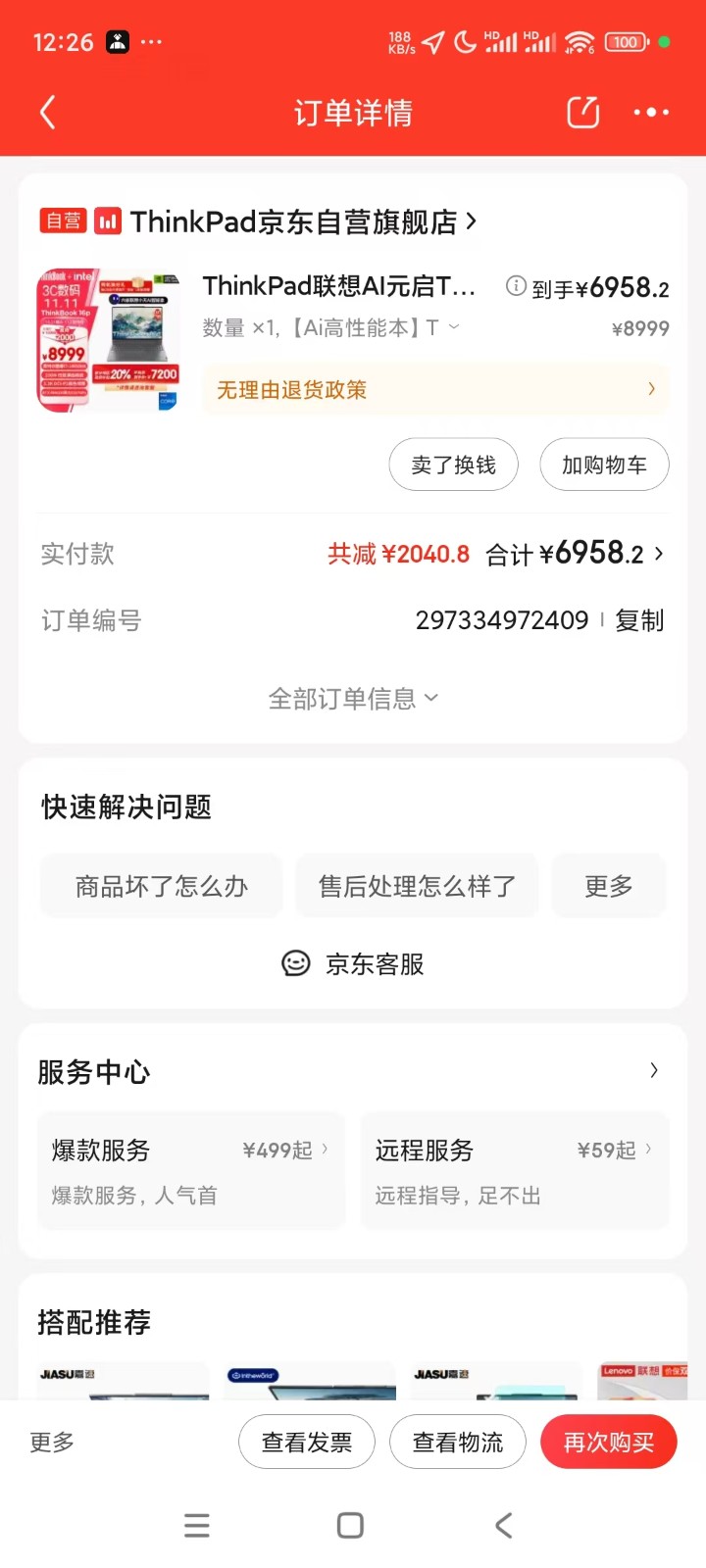Copy the order number with 复制
The image size is (706, 1568).
[639, 620]
